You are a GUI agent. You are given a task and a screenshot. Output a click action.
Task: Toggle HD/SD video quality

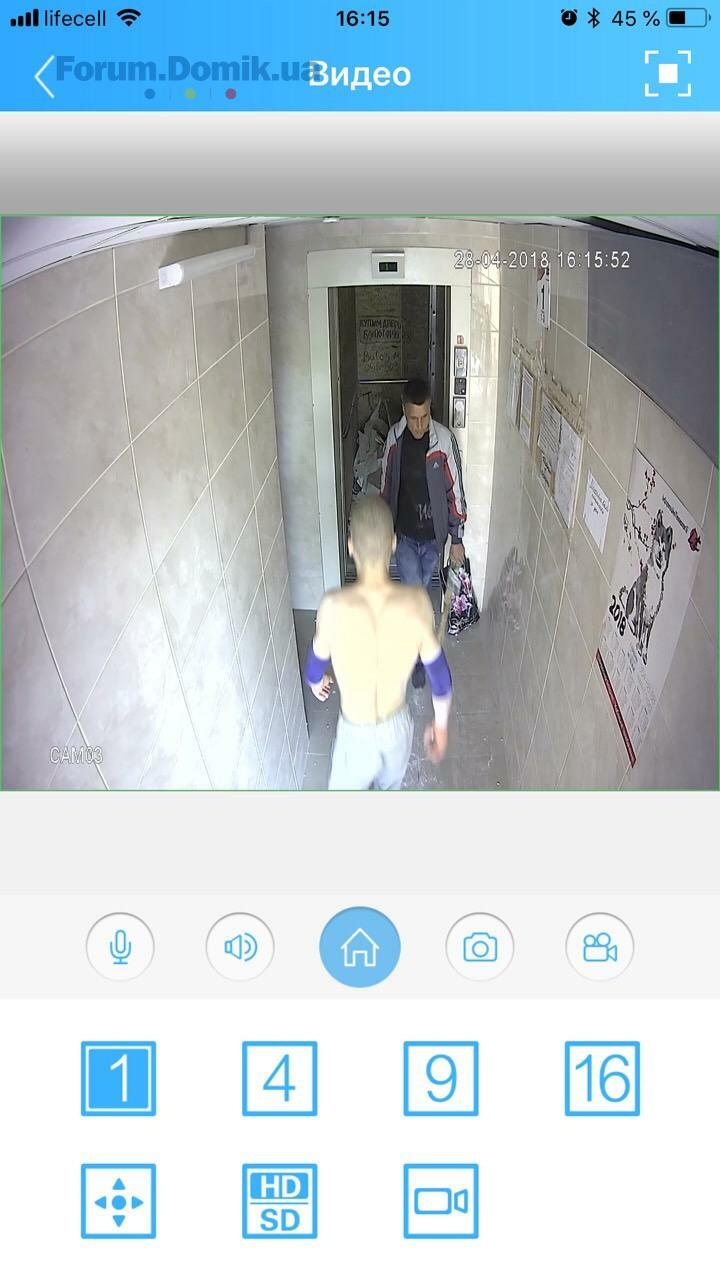click(279, 1201)
